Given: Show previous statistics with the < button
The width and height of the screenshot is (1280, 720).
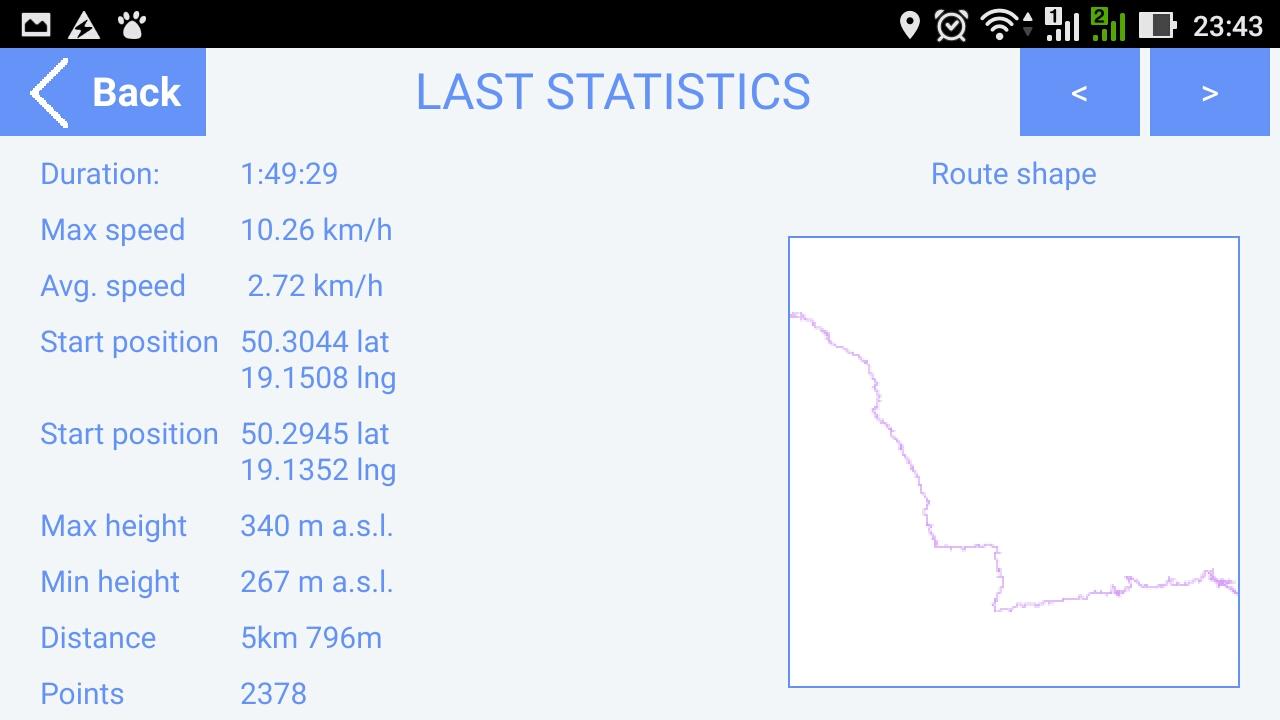Looking at the screenshot, I should 1080,92.
